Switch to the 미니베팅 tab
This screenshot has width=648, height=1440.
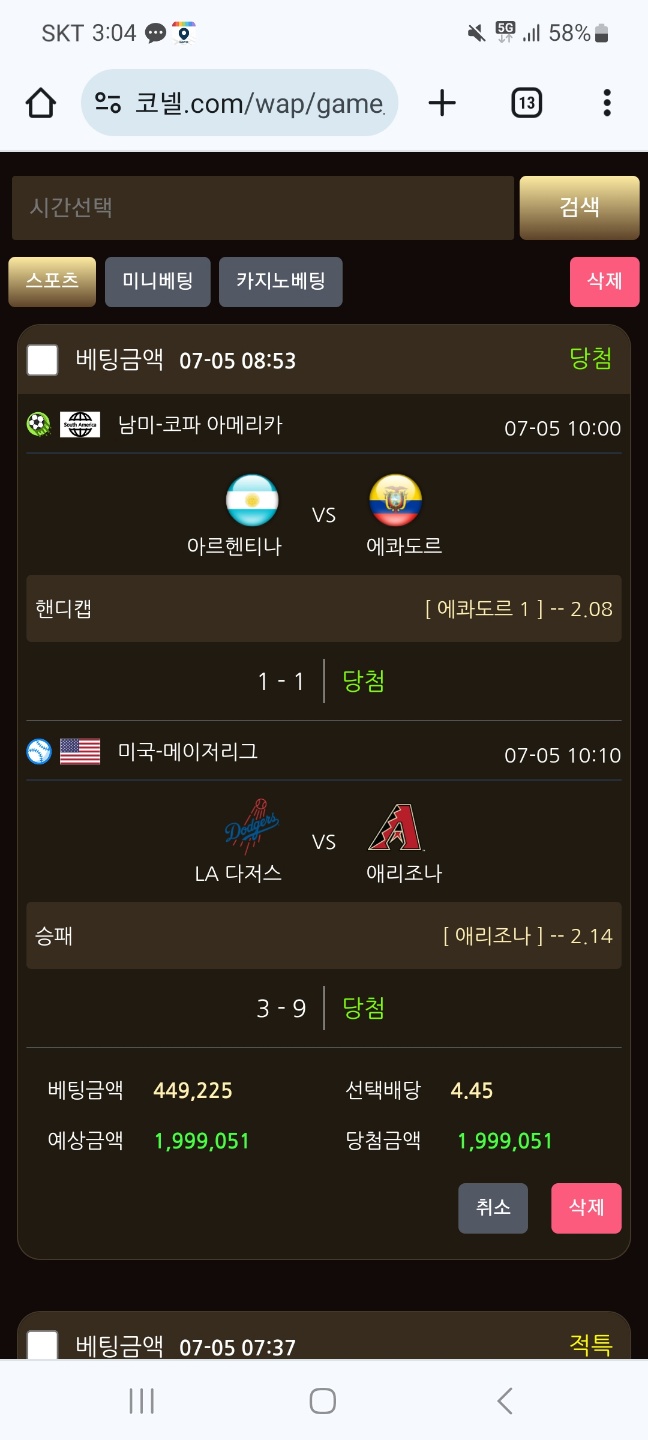coord(157,281)
